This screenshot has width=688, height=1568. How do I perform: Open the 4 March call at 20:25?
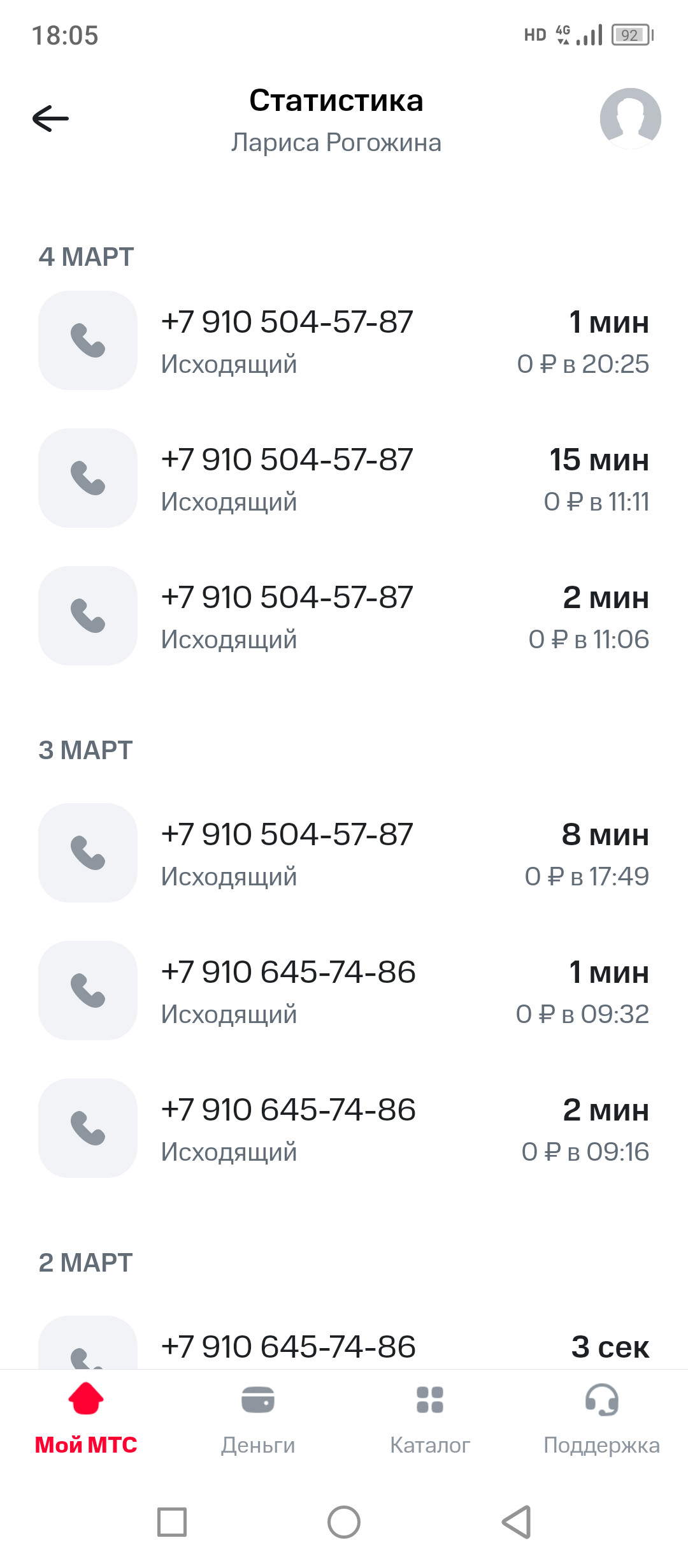(344, 341)
